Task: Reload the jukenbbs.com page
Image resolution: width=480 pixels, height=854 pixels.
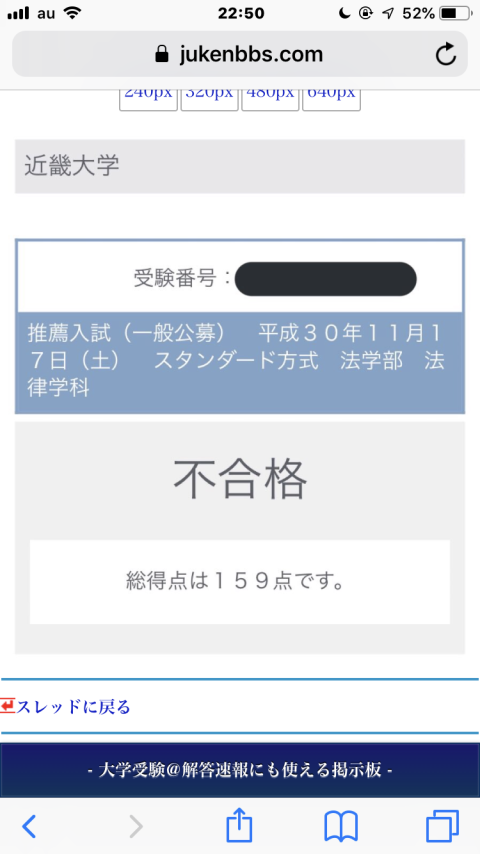Action: point(446,54)
